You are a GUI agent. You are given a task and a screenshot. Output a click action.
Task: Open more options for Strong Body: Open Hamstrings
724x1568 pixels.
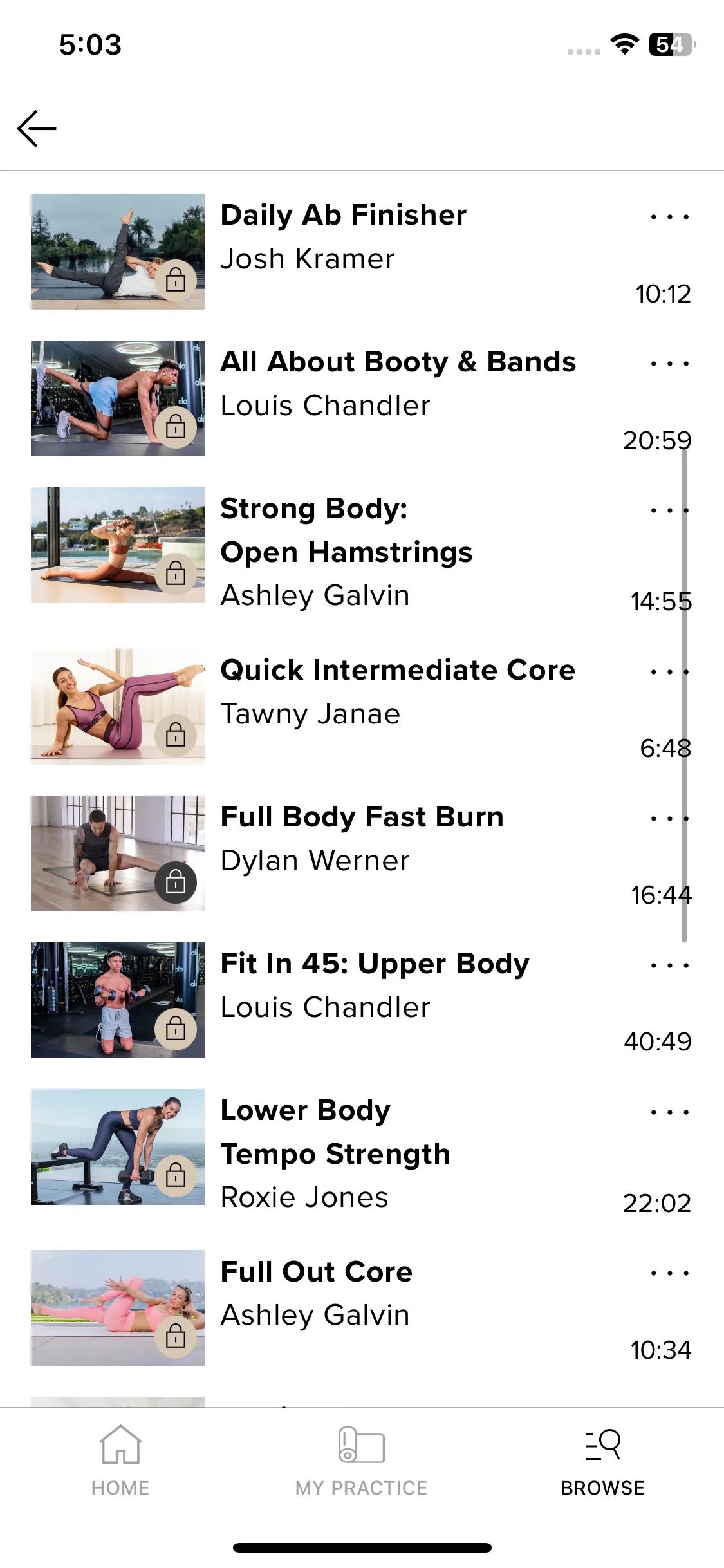point(669,511)
